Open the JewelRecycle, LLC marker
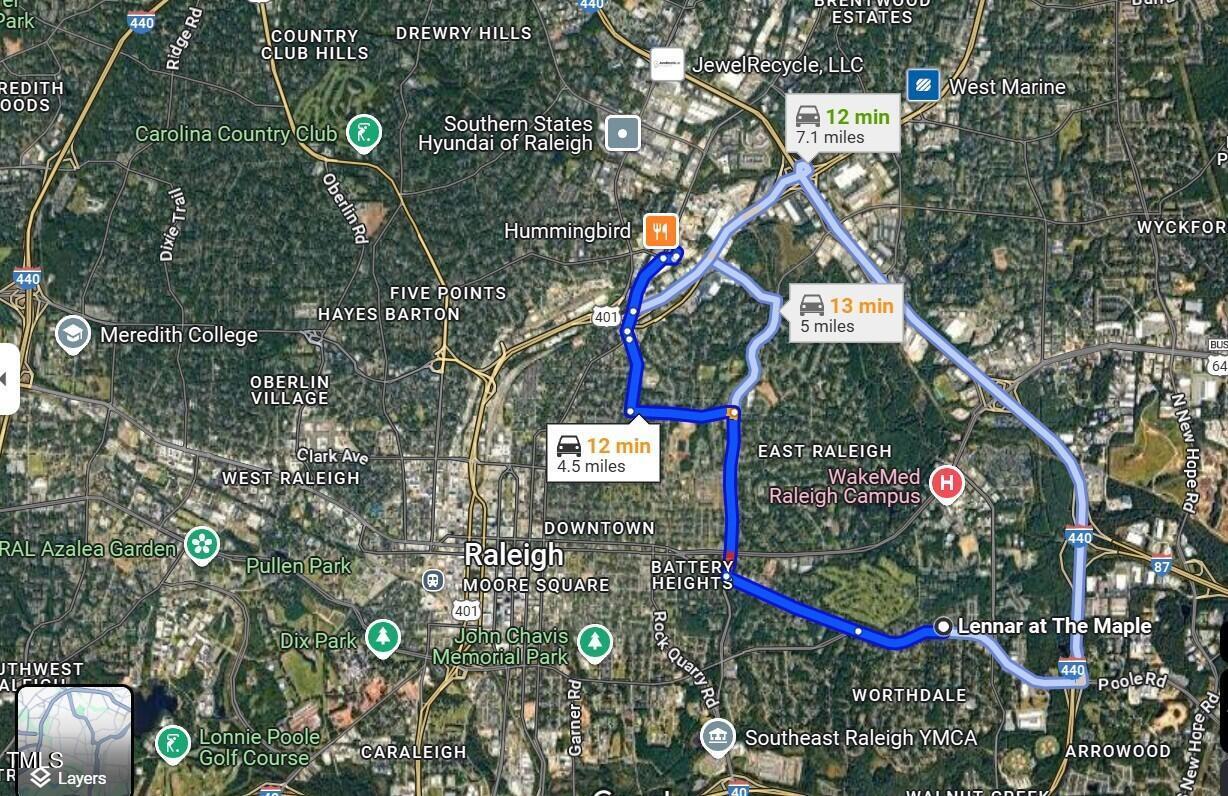The image size is (1228, 796). [x=667, y=65]
